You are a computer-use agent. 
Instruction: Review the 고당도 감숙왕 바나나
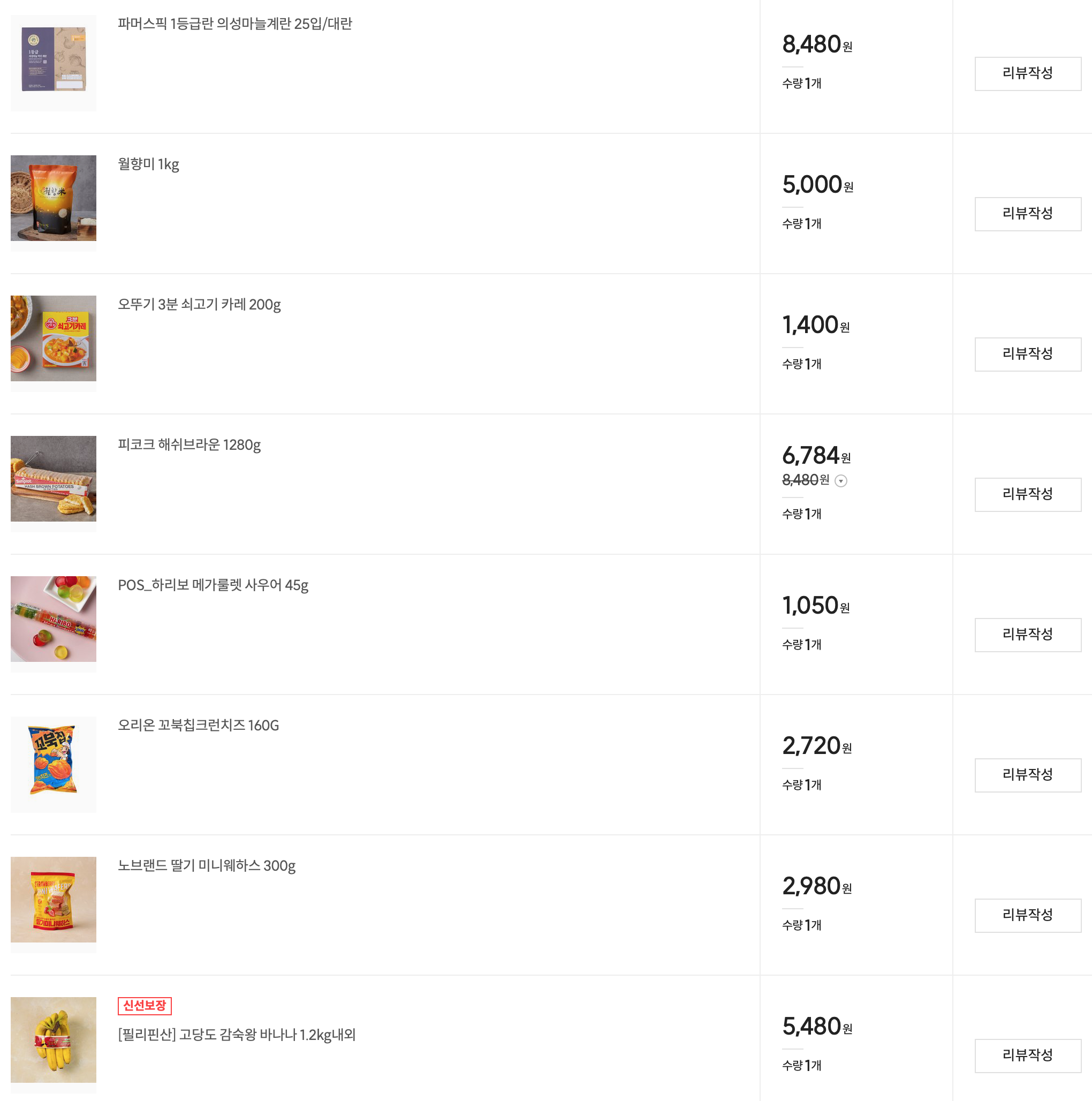point(1027,1055)
